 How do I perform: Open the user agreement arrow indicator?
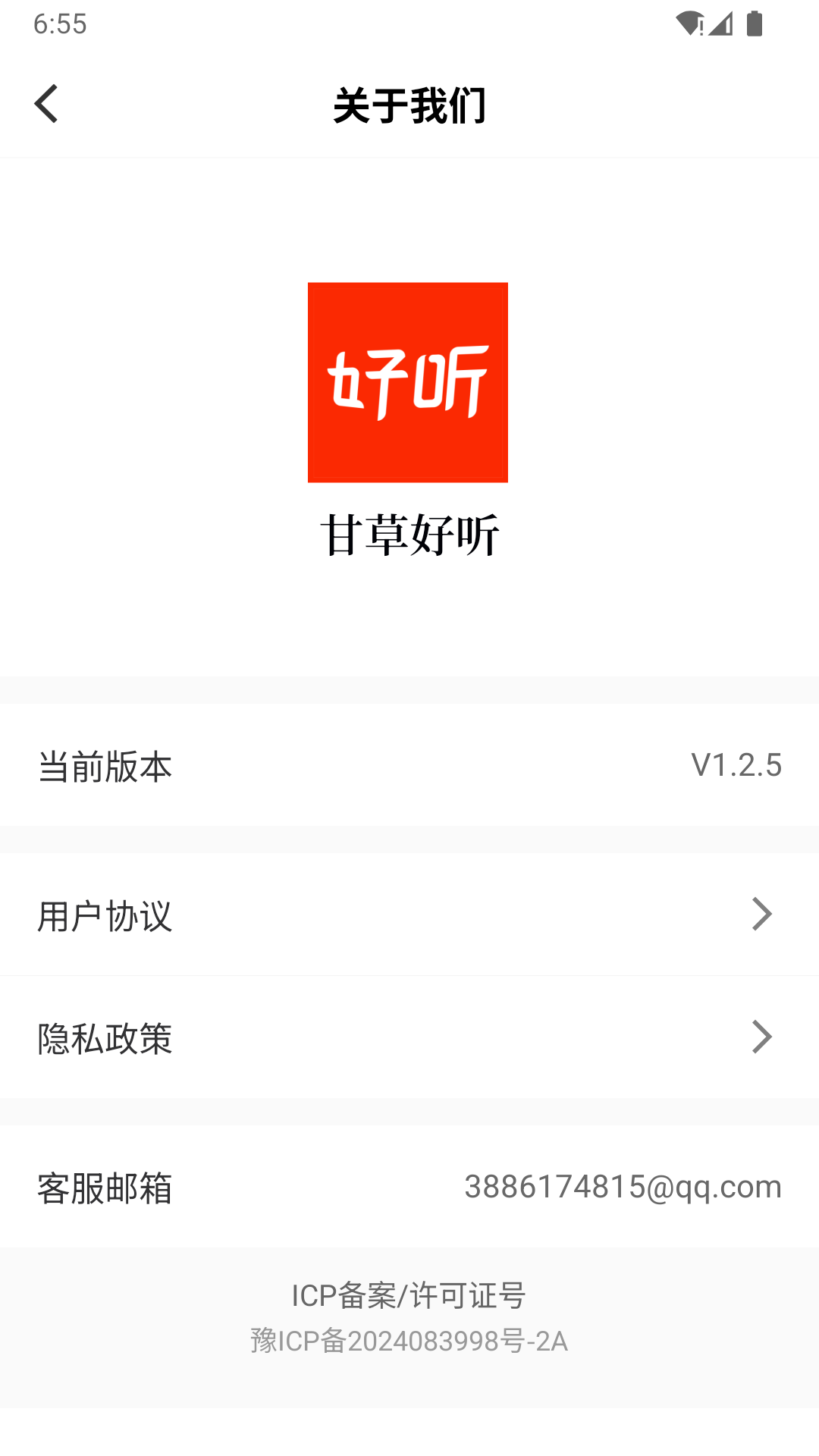[x=761, y=914]
